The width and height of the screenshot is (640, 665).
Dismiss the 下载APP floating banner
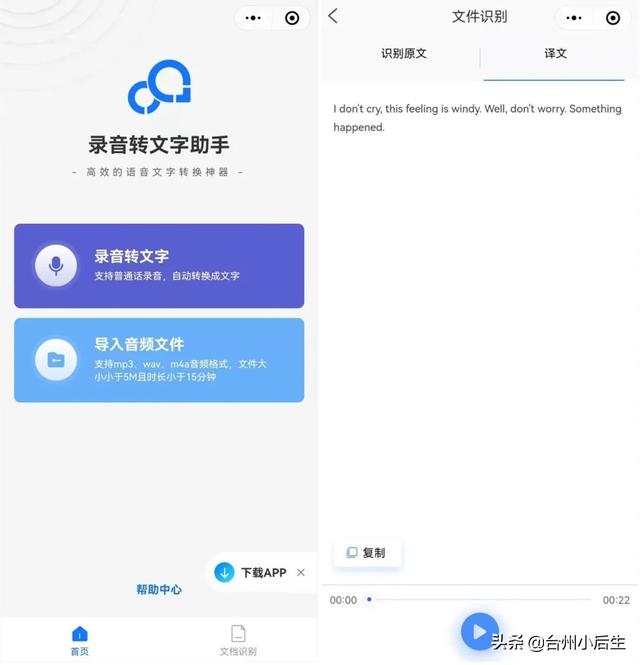pyautogui.click(x=301, y=573)
